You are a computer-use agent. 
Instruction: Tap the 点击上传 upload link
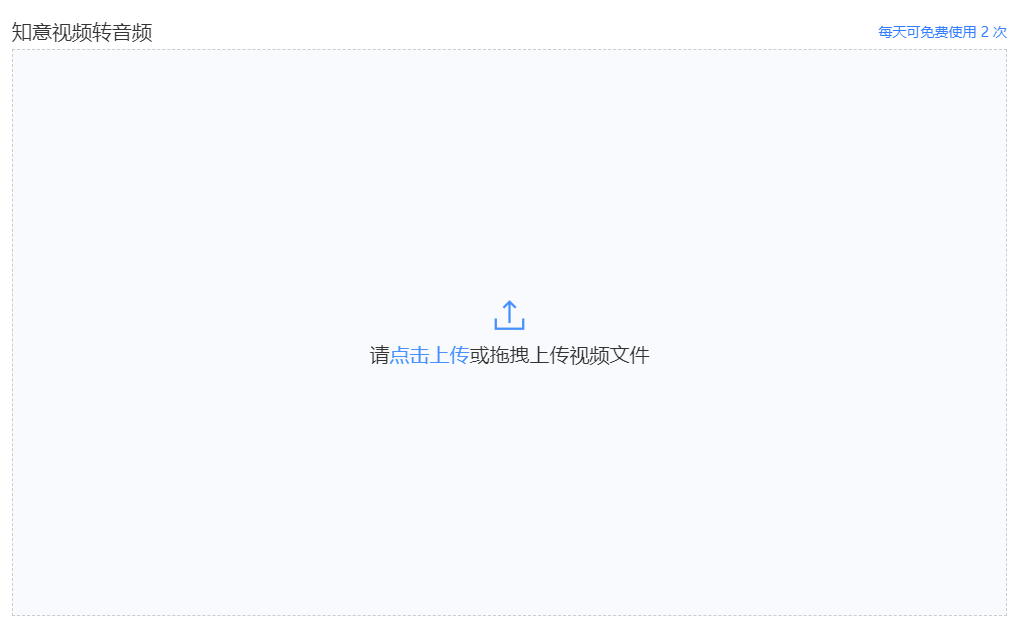(429, 355)
